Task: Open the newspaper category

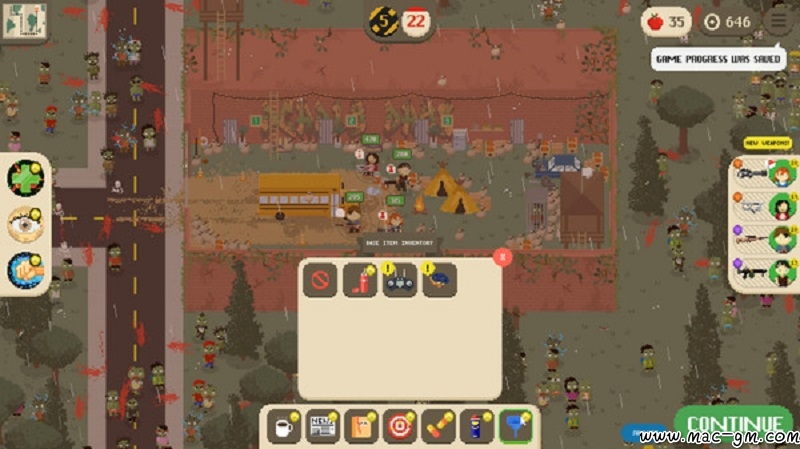Action: point(322,427)
